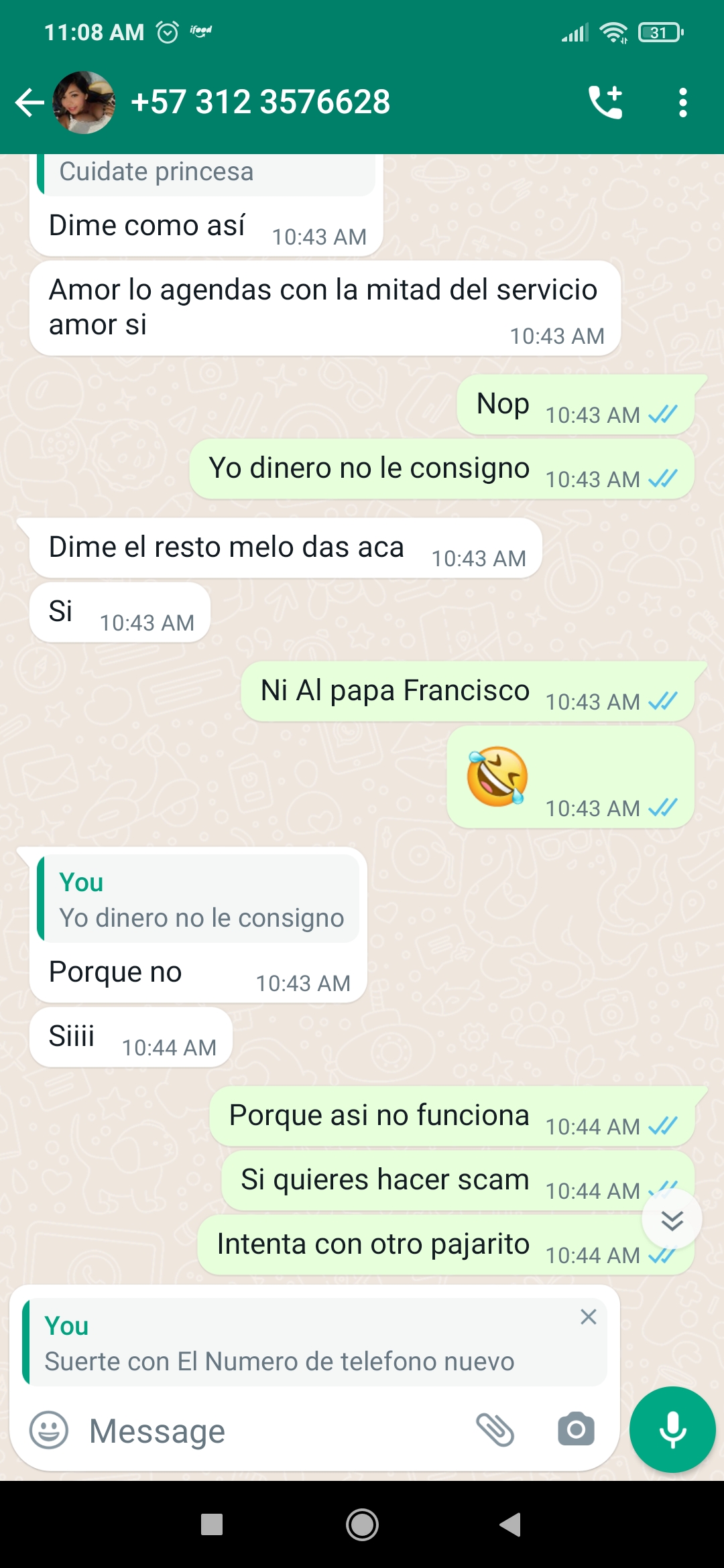Tap the voice message microphone button
Image resolution: width=724 pixels, height=1568 pixels.
[x=672, y=1429]
